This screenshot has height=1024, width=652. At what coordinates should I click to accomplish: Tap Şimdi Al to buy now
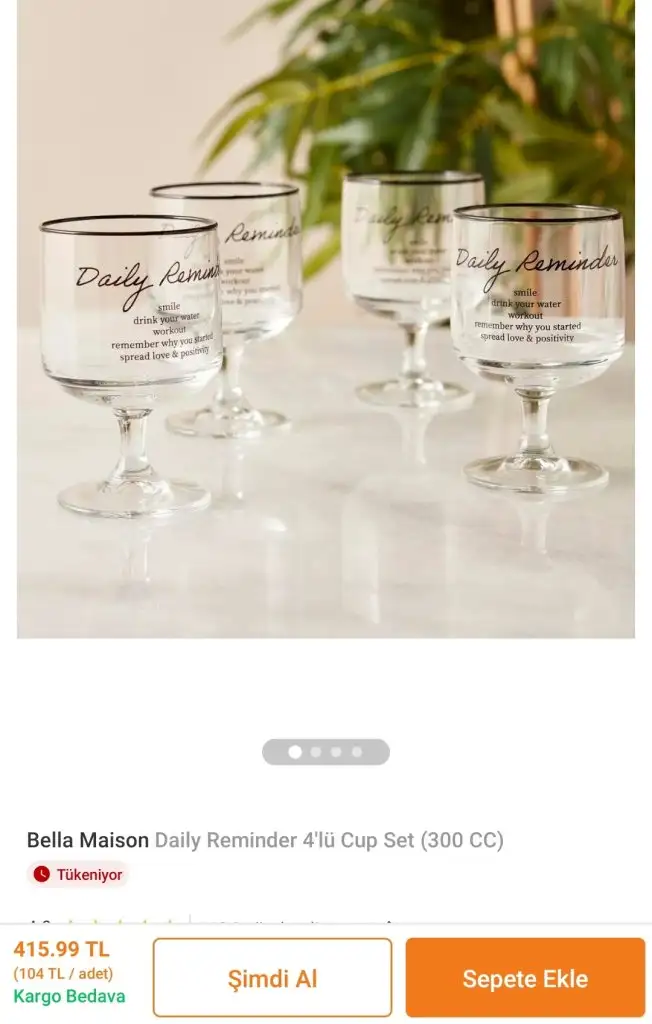point(272,977)
